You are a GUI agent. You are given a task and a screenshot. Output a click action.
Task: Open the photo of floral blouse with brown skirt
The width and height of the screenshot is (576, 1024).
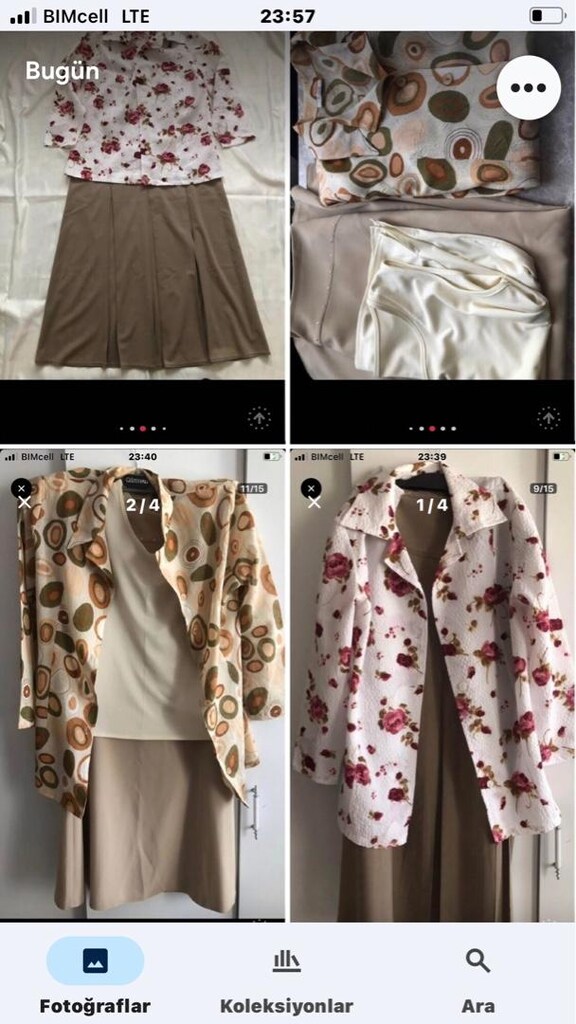click(x=142, y=238)
